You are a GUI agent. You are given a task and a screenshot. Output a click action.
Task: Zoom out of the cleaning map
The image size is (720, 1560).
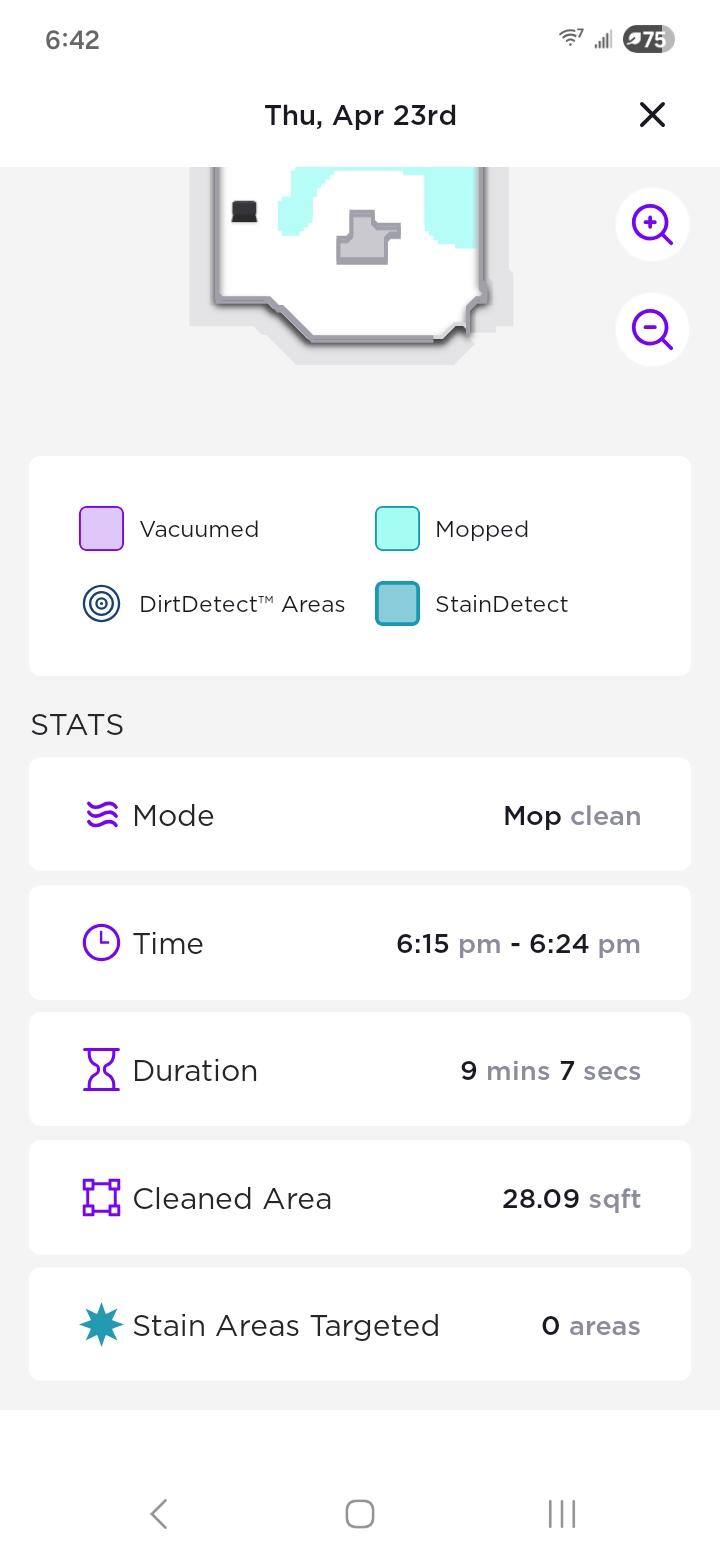point(652,329)
